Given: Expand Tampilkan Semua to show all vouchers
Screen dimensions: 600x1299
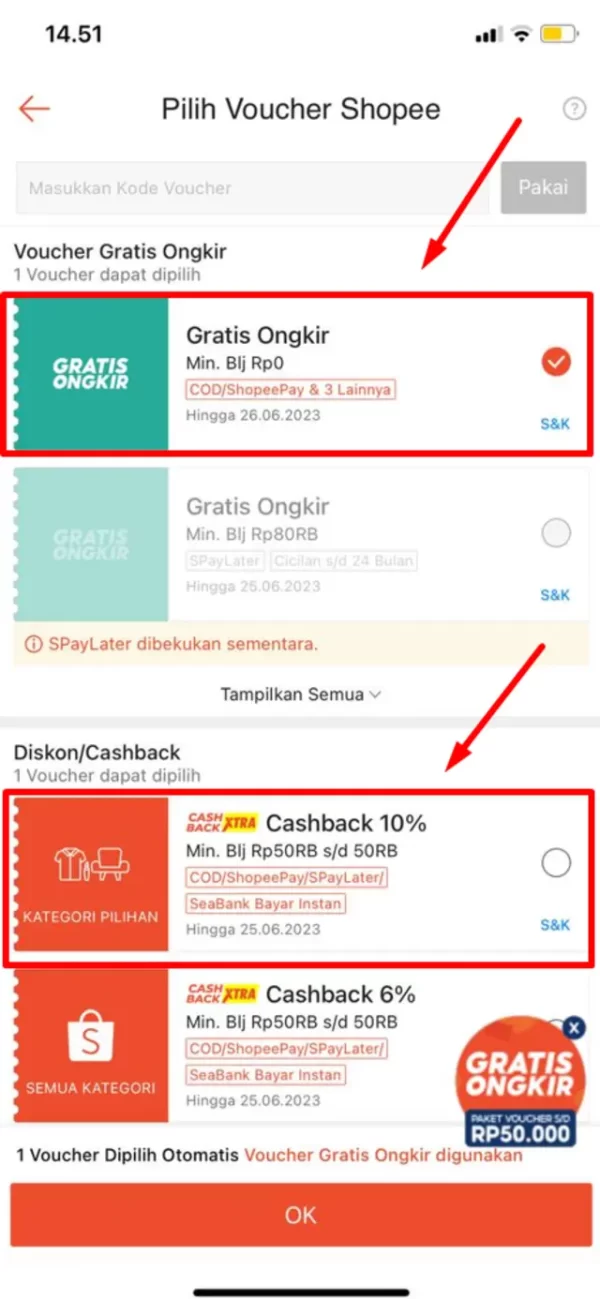Looking at the screenshot, I should click(x=300, y=694).
